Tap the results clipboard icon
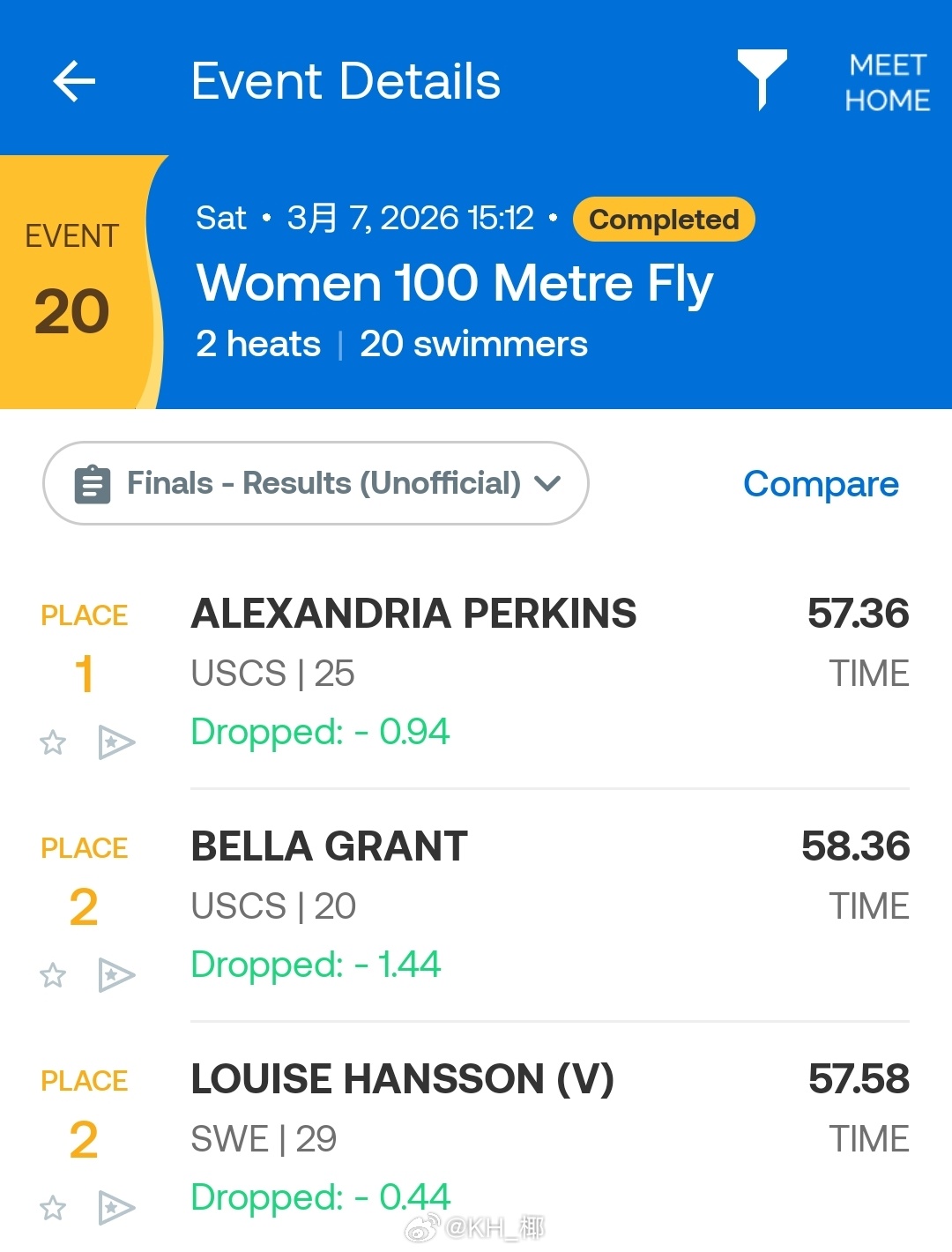This screenshot has width=952, height=1252. pyautogui.click(x=91, y=483)
